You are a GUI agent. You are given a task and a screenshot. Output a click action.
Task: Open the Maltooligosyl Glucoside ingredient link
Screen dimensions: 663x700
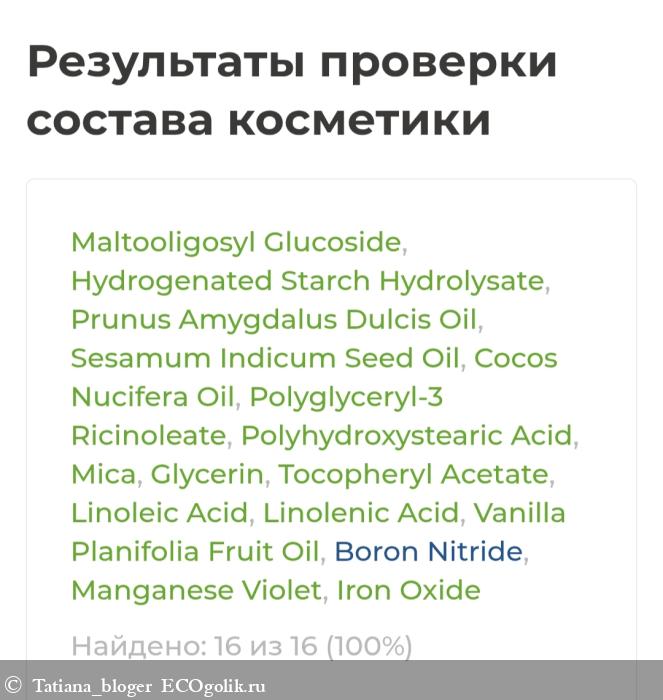(236, 242)
